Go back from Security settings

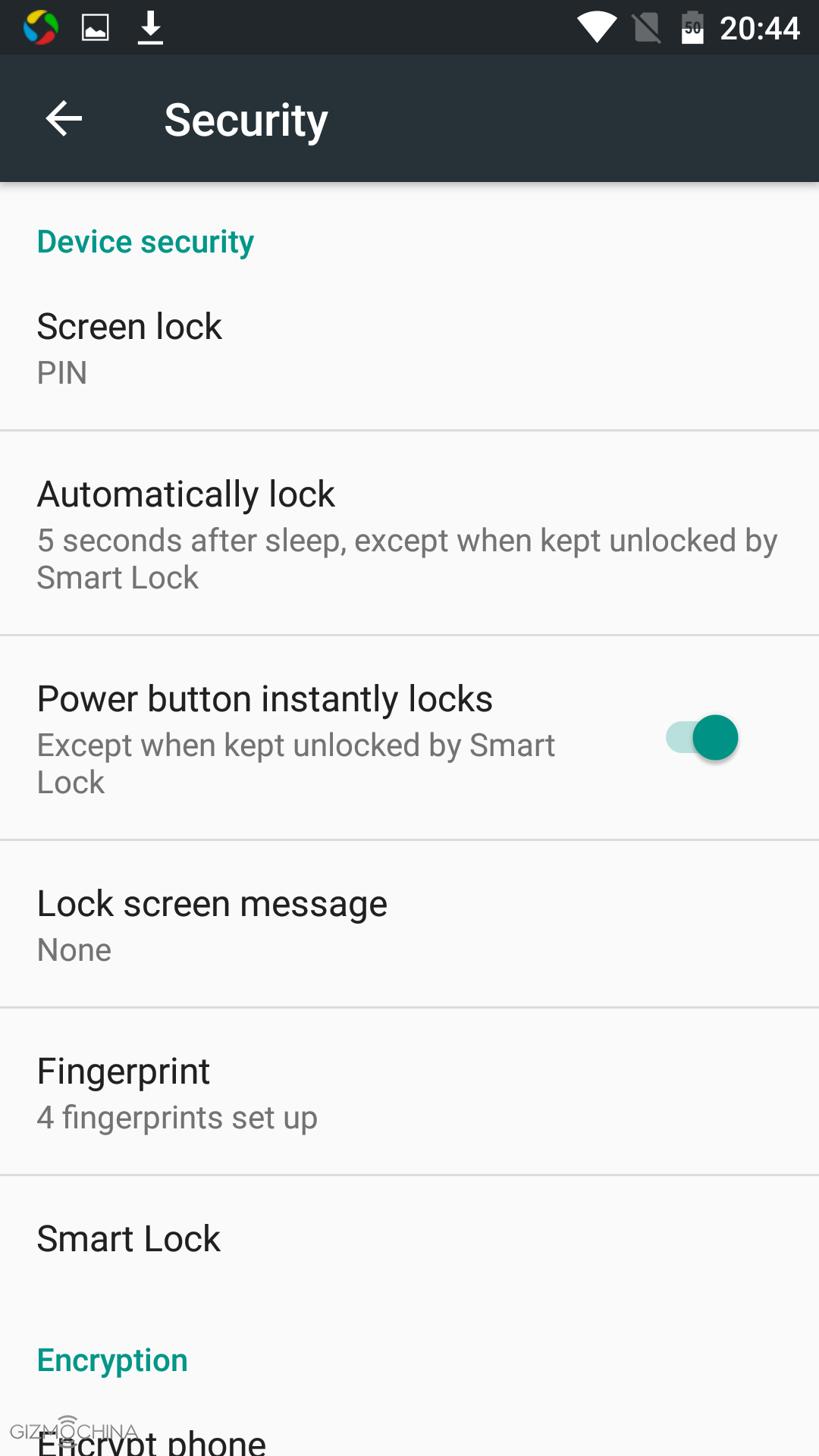click(64, 119)
